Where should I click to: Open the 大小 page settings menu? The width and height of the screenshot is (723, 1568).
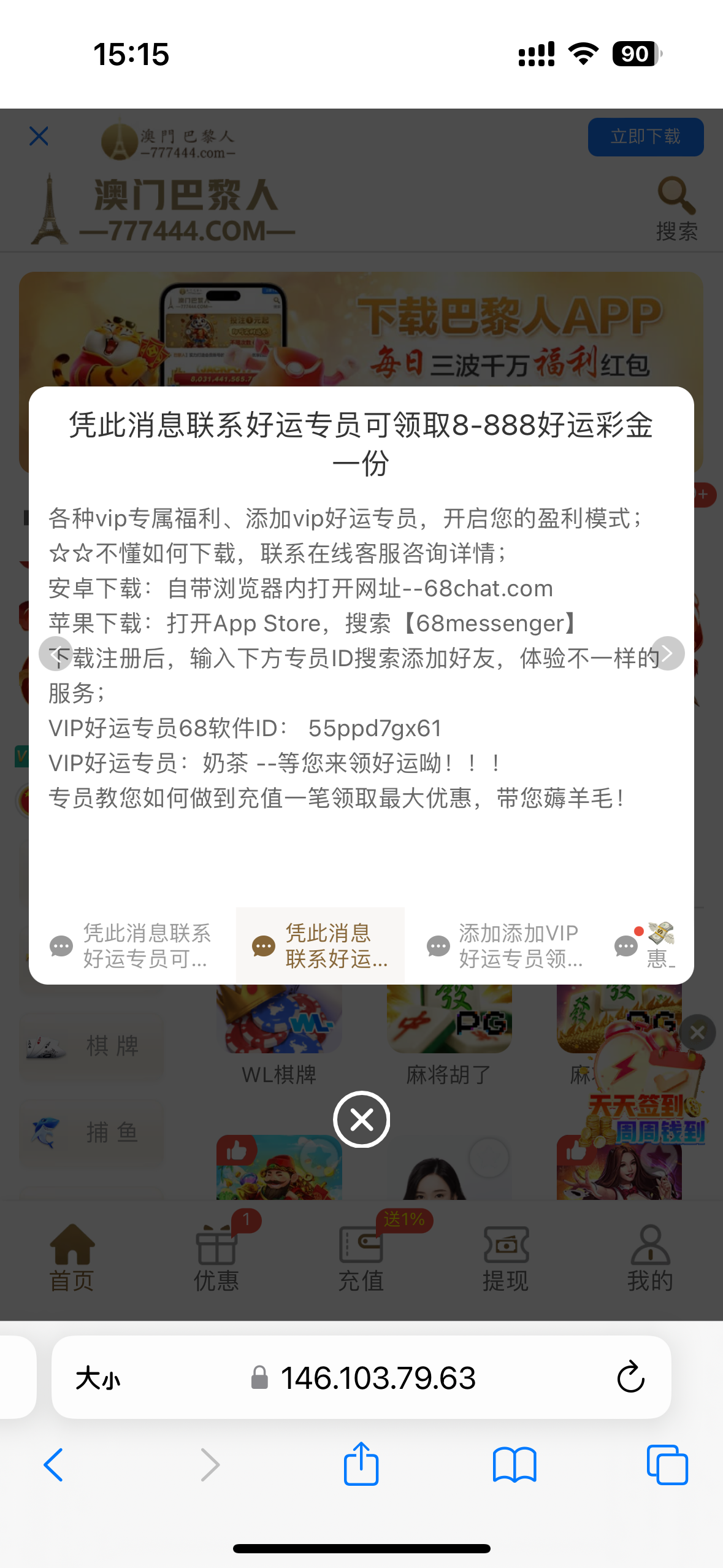pyautogui.click(x=98, y=1379)
